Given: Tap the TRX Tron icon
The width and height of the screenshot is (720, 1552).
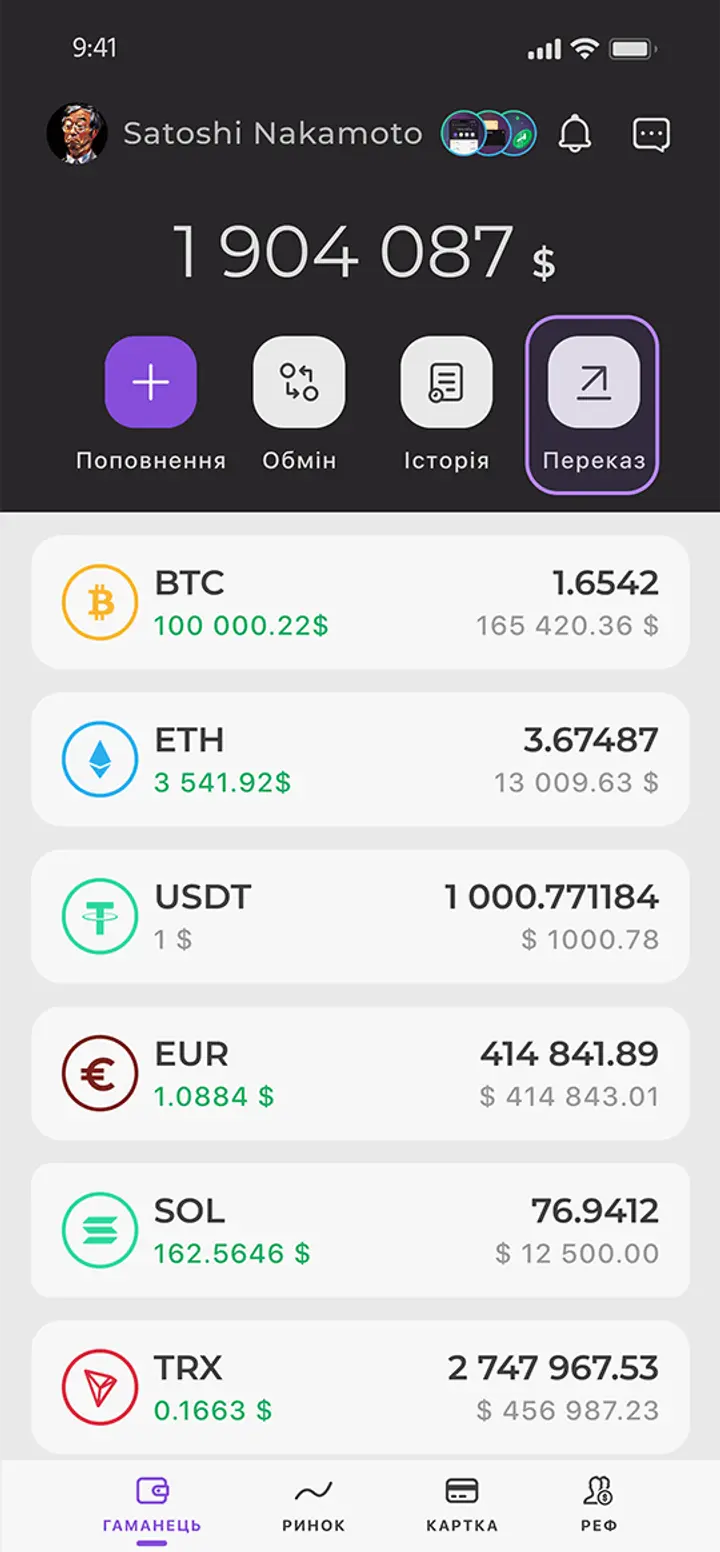Looking at the screenshot, I should pyautogui.click(x=99, y=1387).
